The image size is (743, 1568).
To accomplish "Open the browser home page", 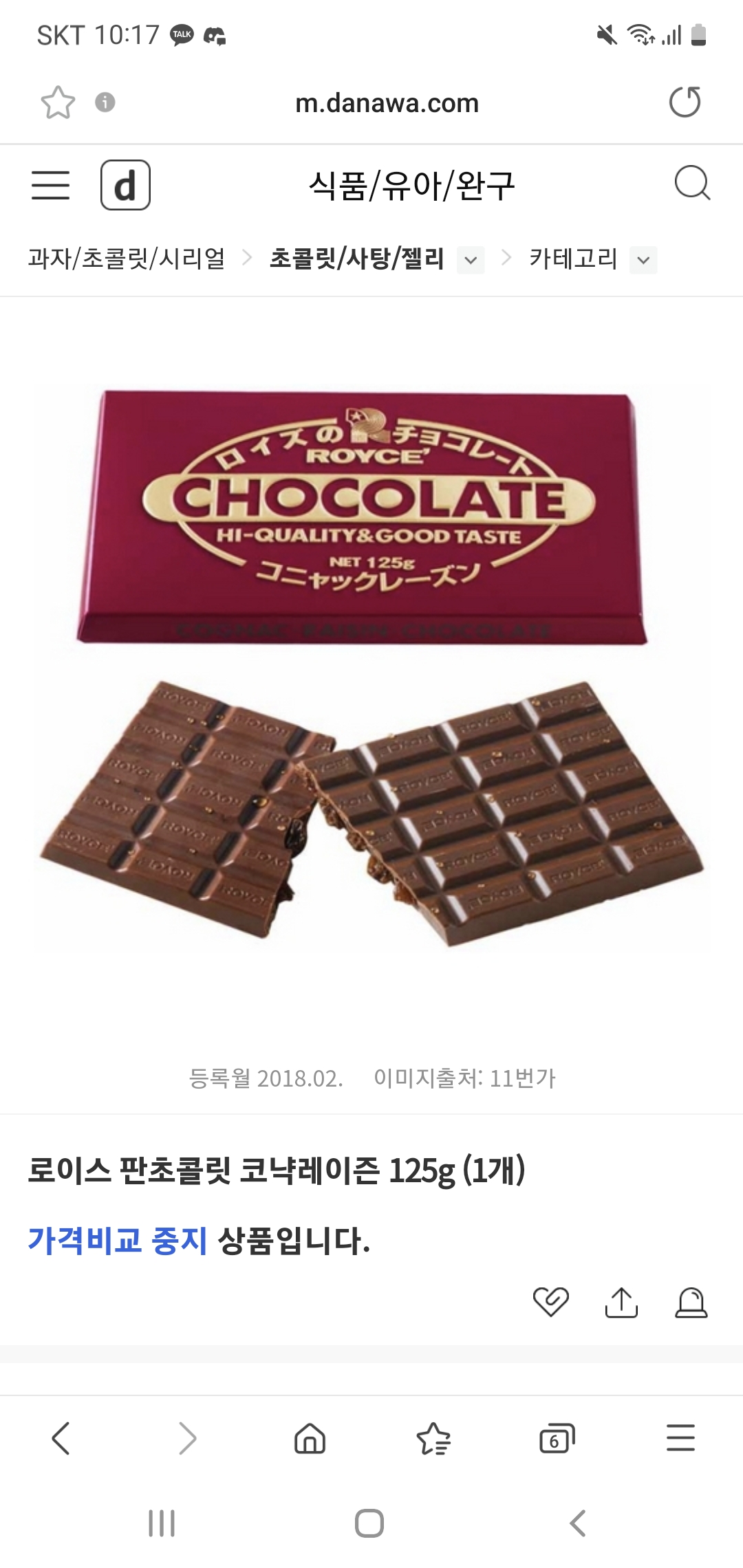I will point(310,1438).
